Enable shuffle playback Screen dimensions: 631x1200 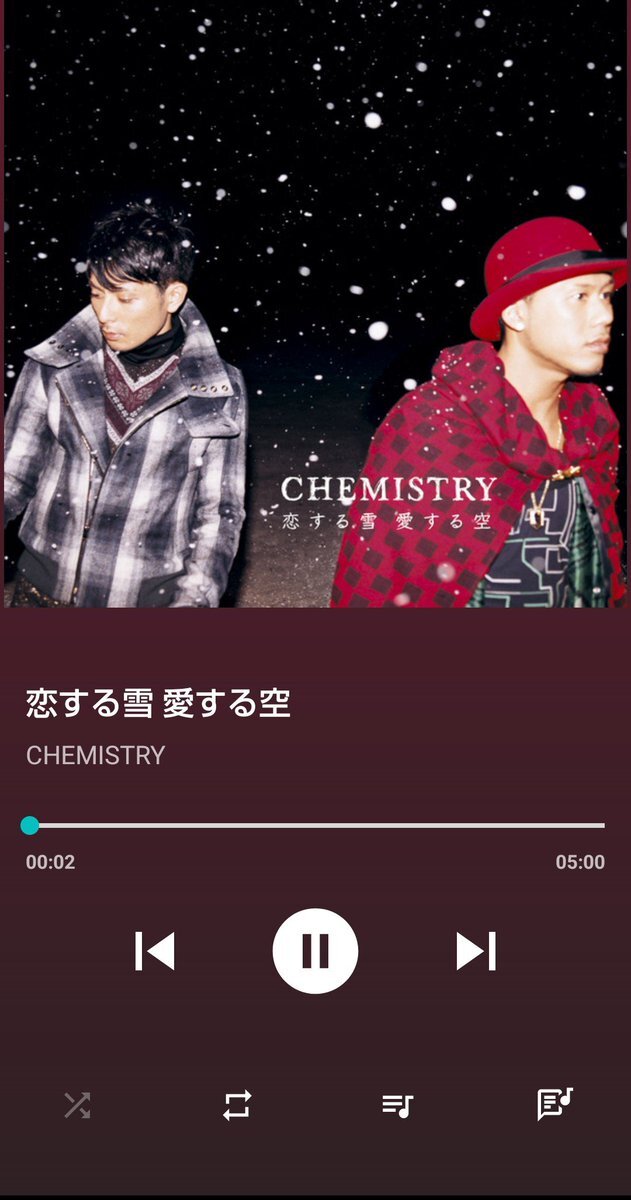pos(77,1105)
